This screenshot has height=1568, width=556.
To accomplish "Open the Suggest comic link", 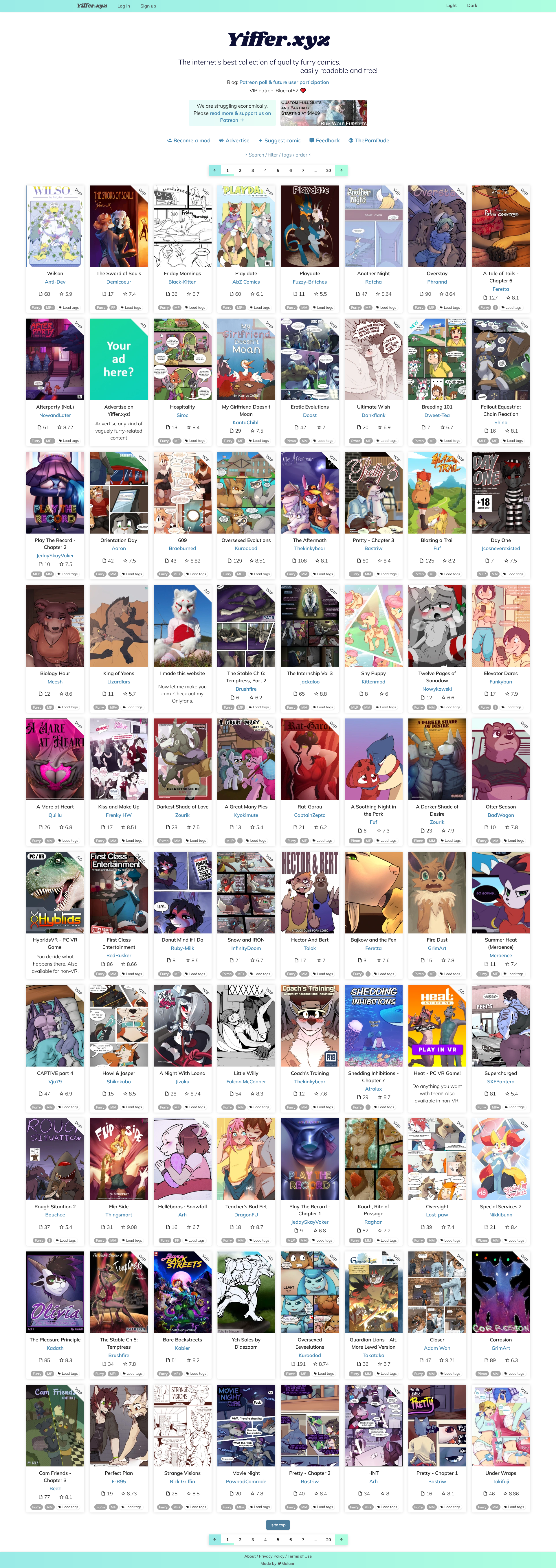I will [x=280, y=141].
